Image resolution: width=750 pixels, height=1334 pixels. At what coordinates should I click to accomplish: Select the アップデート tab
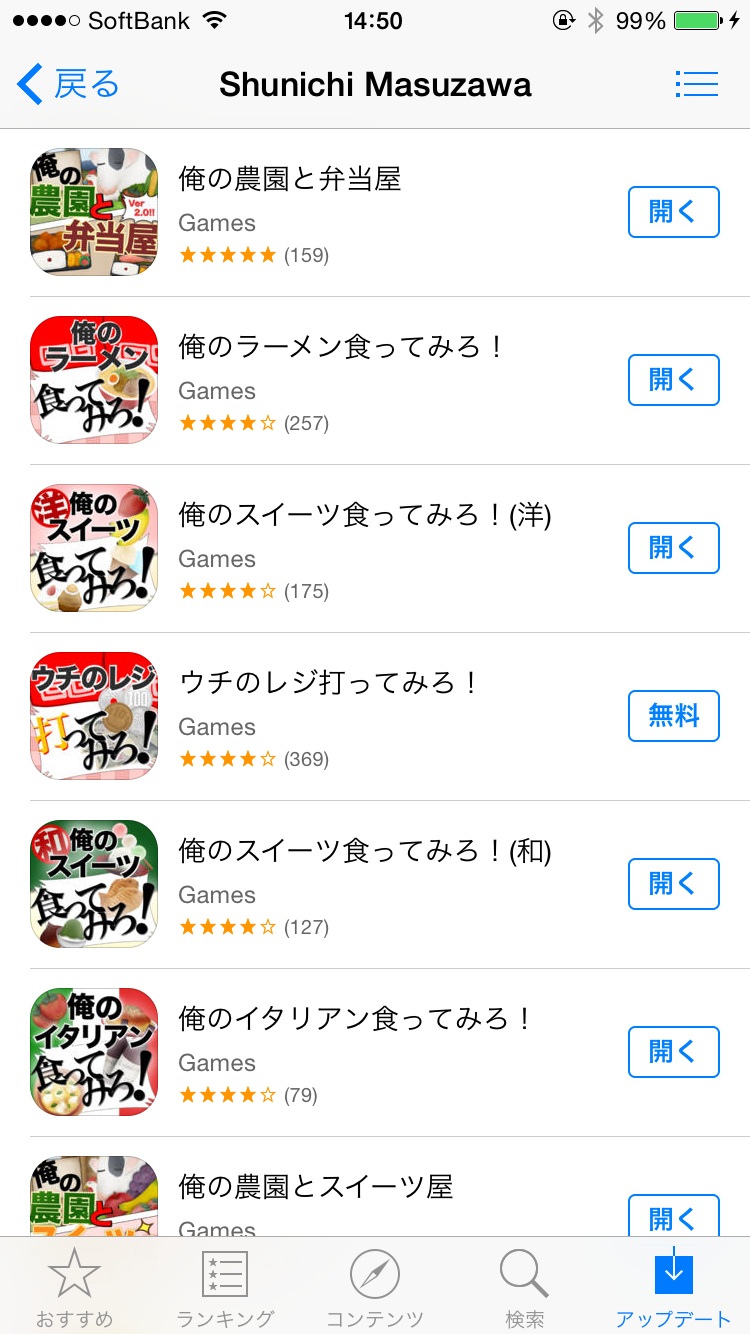click(674, 1288)
